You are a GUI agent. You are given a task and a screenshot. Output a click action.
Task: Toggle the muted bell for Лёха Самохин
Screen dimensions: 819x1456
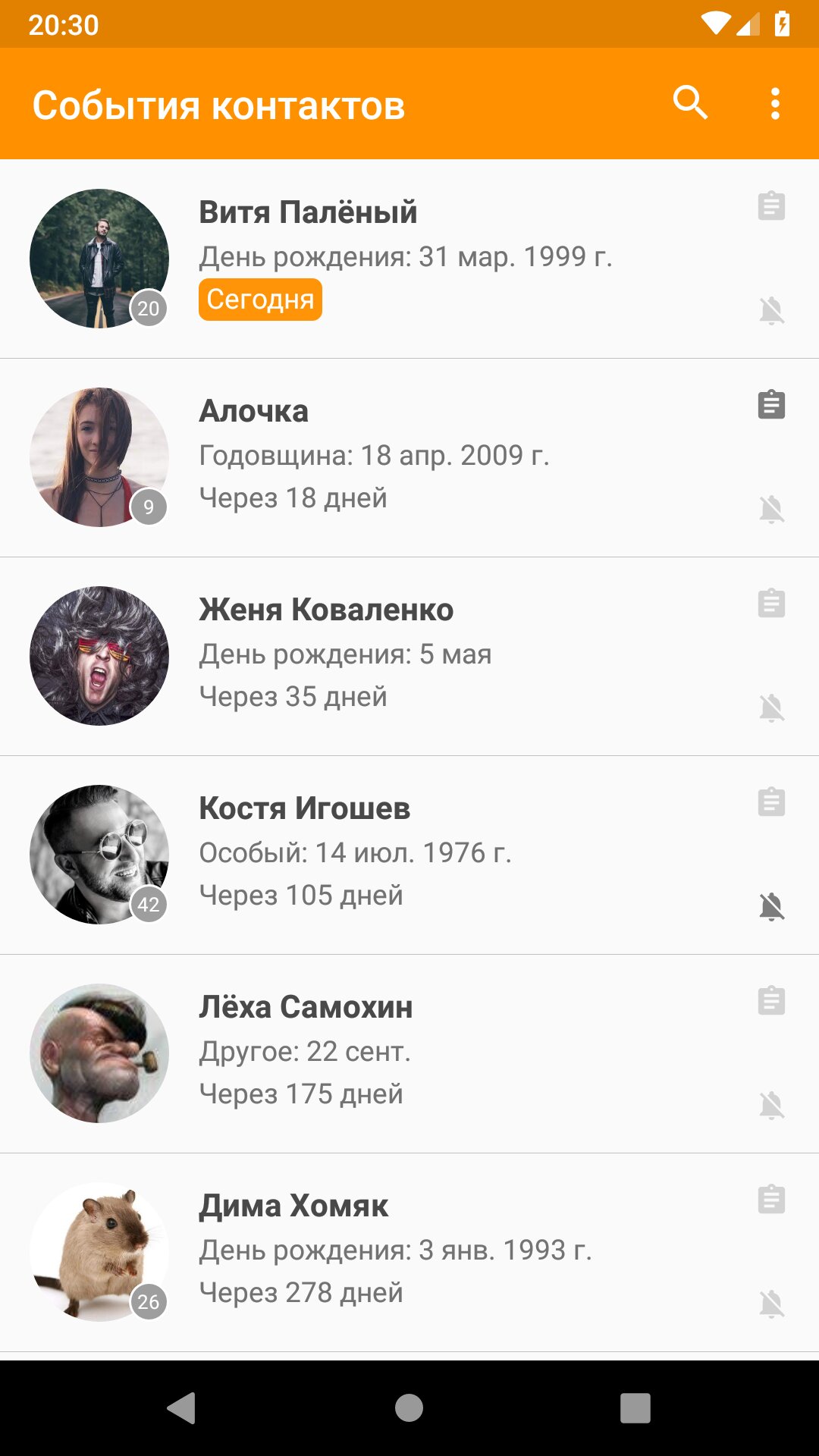pyautogui.click(x=772, y=1105)
